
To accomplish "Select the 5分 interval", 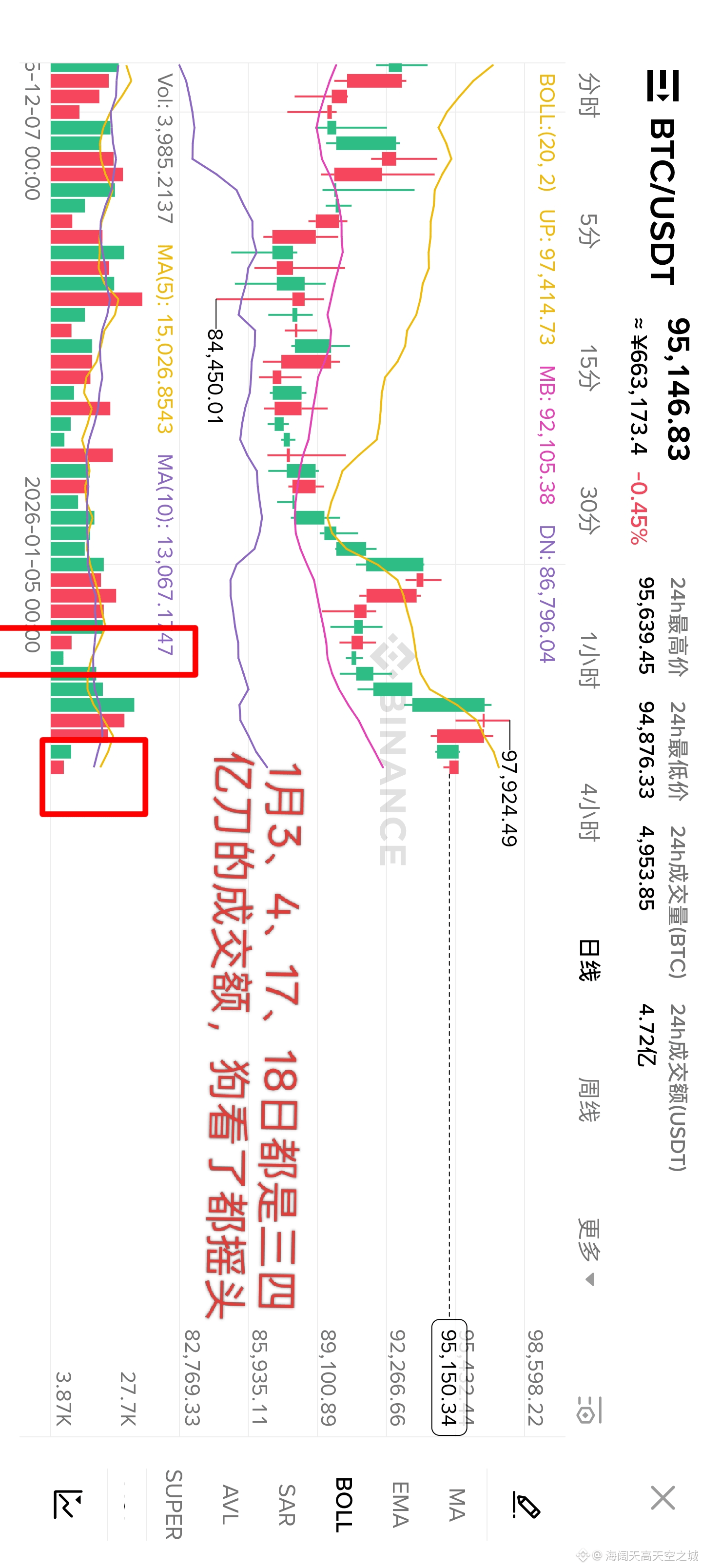I will [x=589, y=231].
